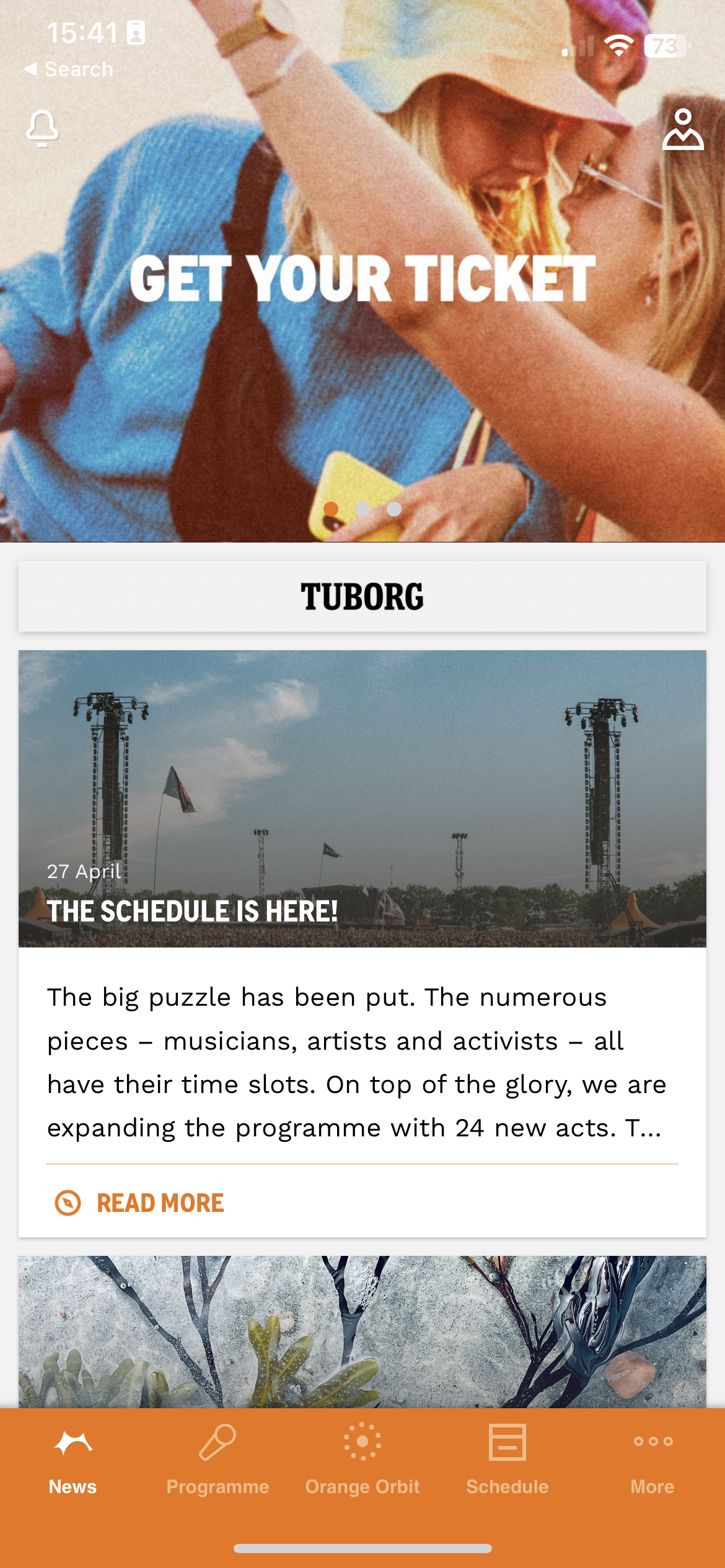This screenshot has width=725, height=1568.
Task: Open the Tuborg sponsor banner
Action: point(362,596)
